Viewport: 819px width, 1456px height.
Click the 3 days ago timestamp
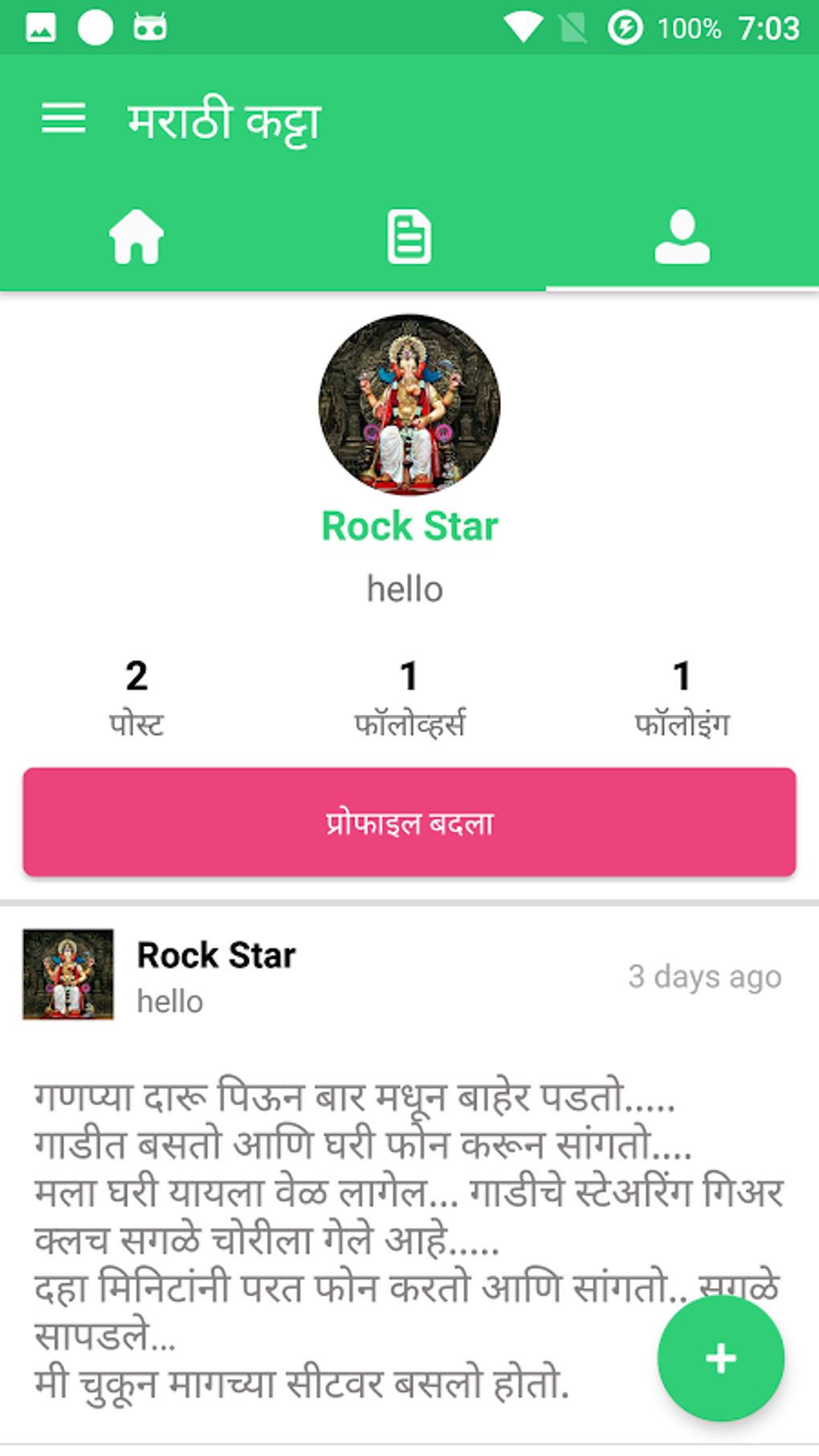pyautogui.click(x=704, y=977)
